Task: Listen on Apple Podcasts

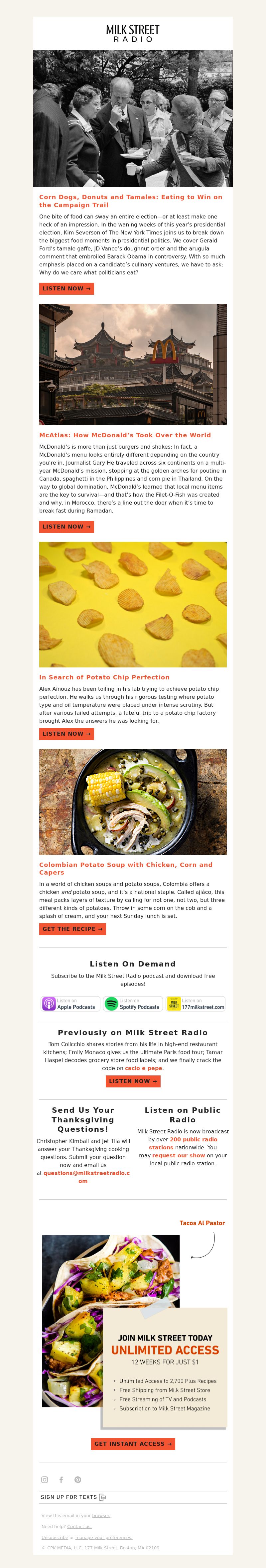Action: click(70, 1004)
